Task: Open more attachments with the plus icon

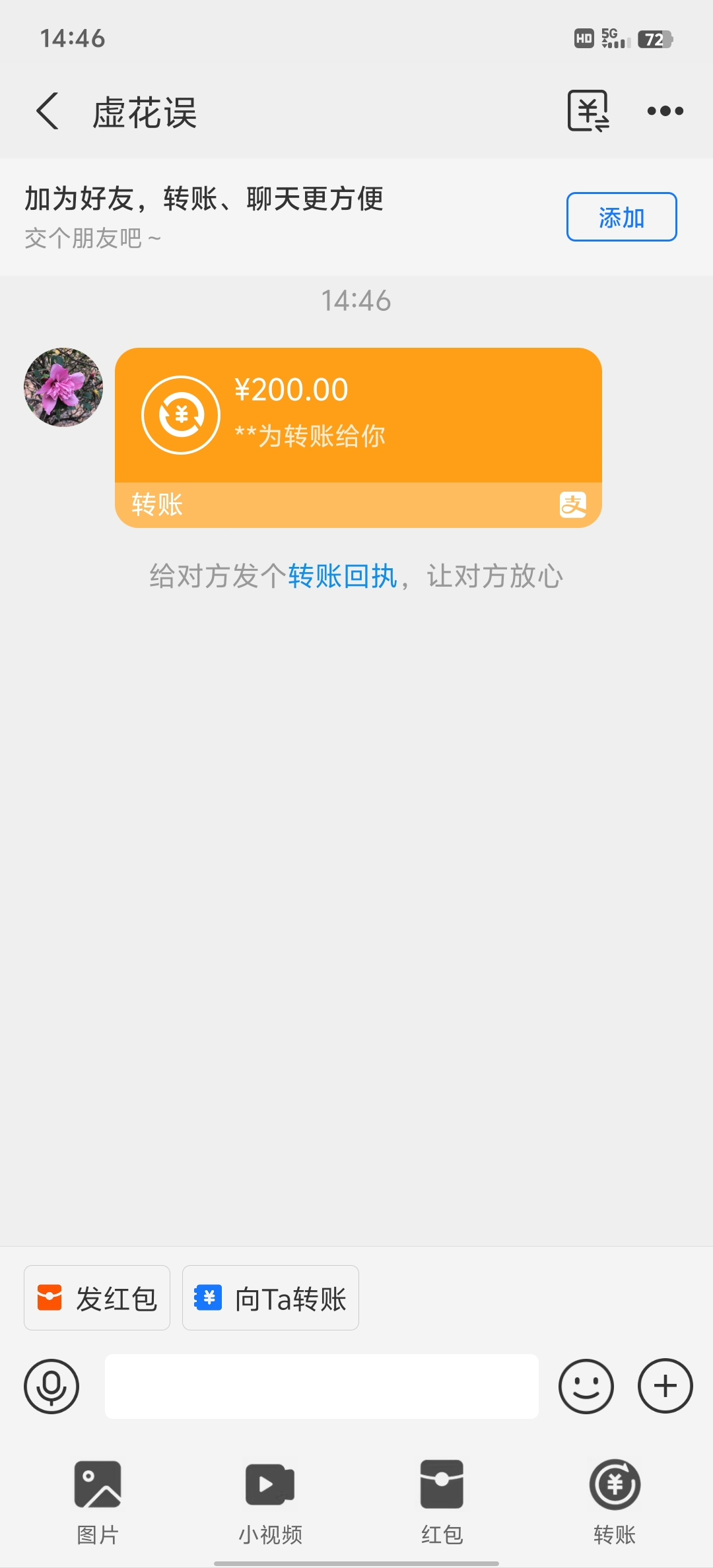Action: 664,1387
